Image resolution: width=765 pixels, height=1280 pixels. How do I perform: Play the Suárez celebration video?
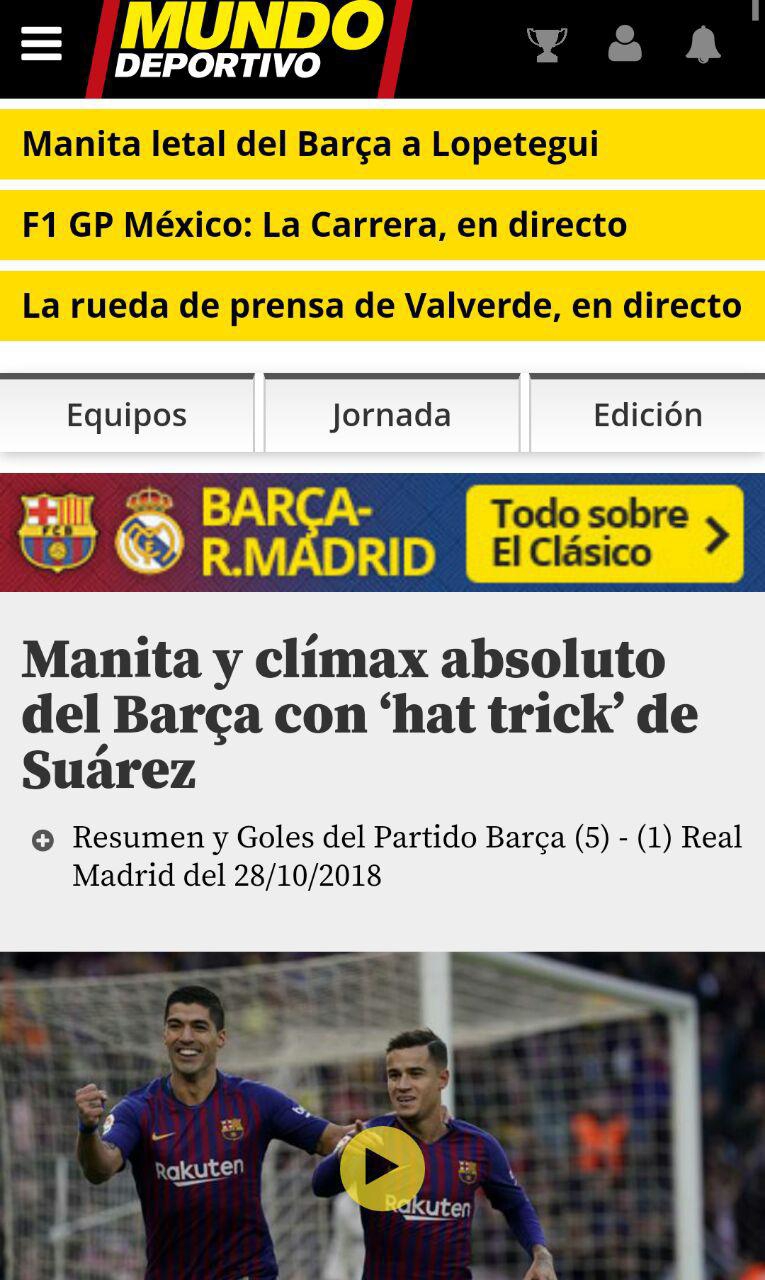coord(382,1167)
